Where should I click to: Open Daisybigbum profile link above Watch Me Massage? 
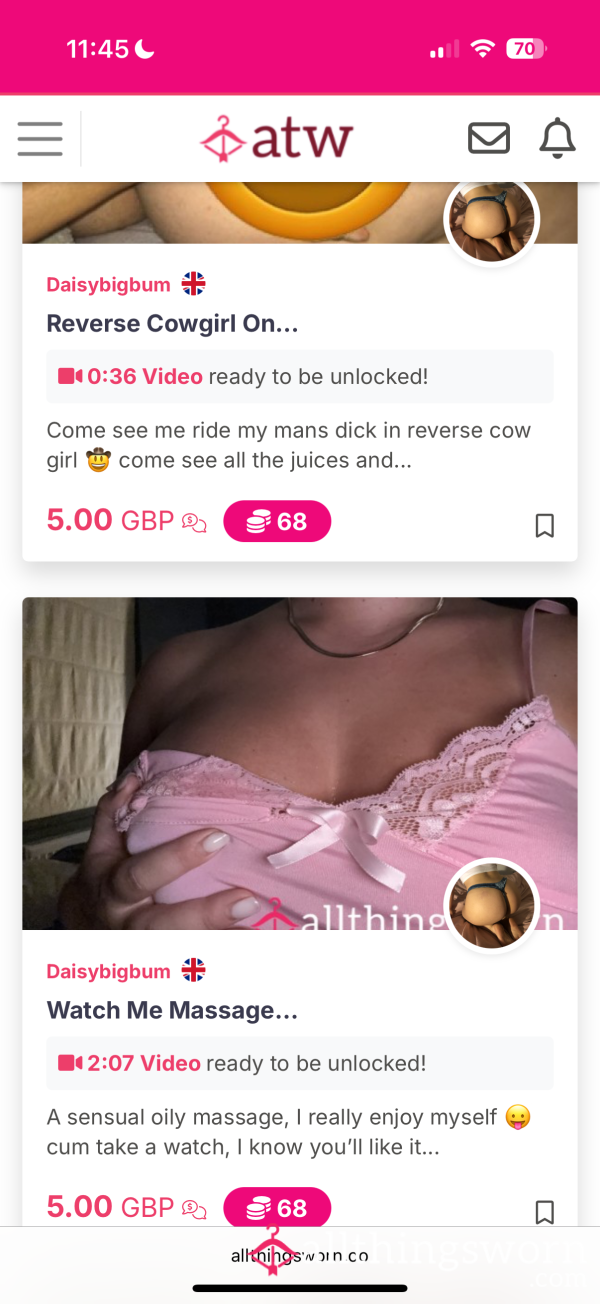coord(108,971)
